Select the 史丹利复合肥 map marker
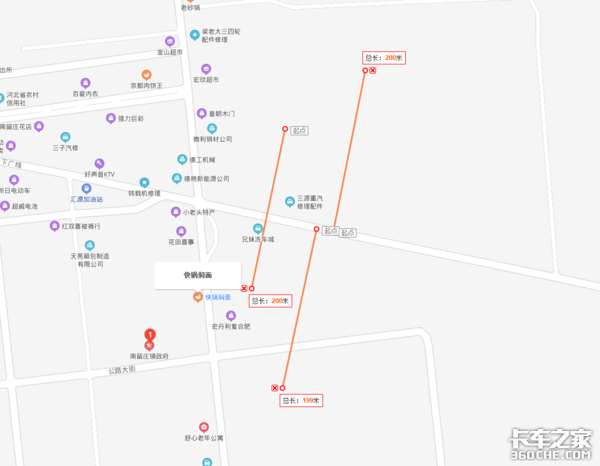This screenshot has height=466, width=600. point(231,316)
